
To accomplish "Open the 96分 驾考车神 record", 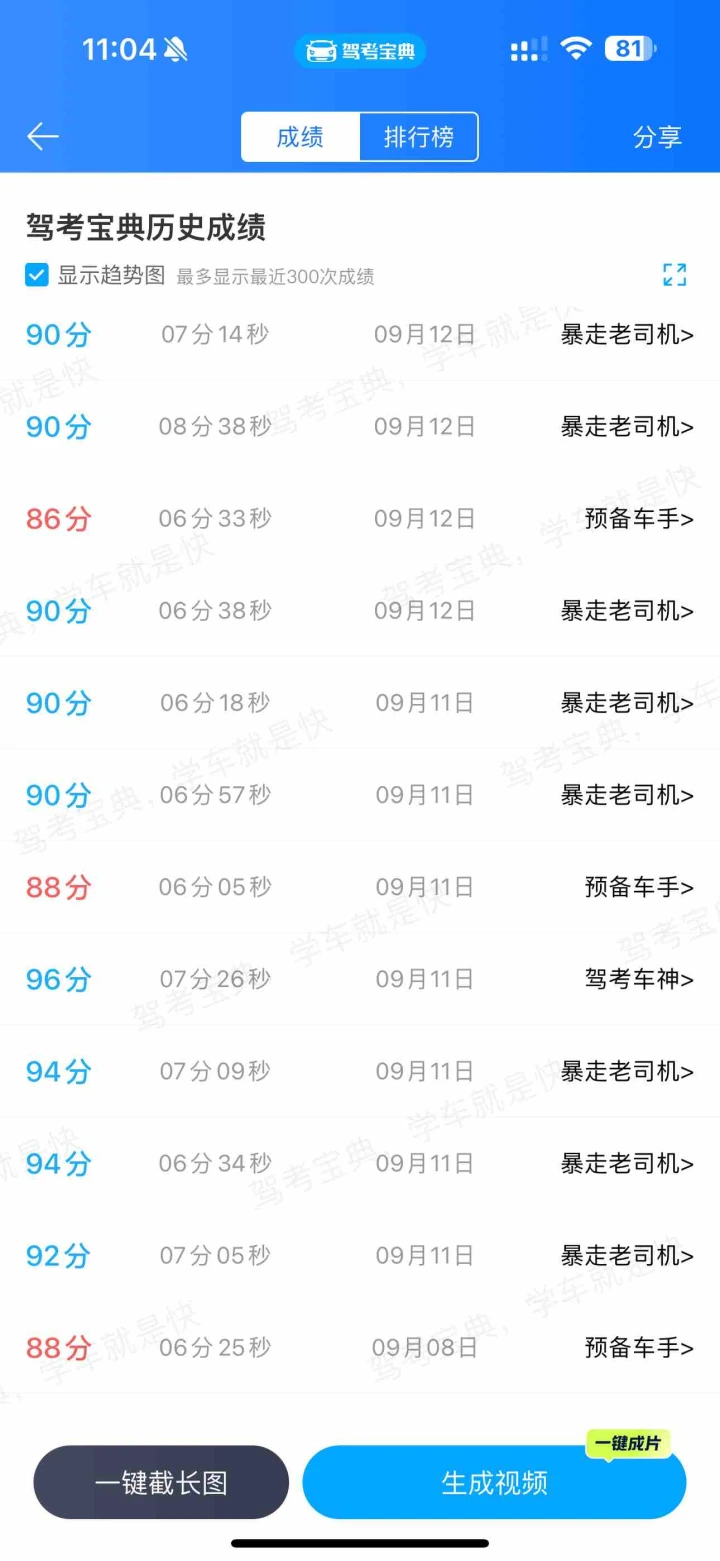I will coord(360,979).
